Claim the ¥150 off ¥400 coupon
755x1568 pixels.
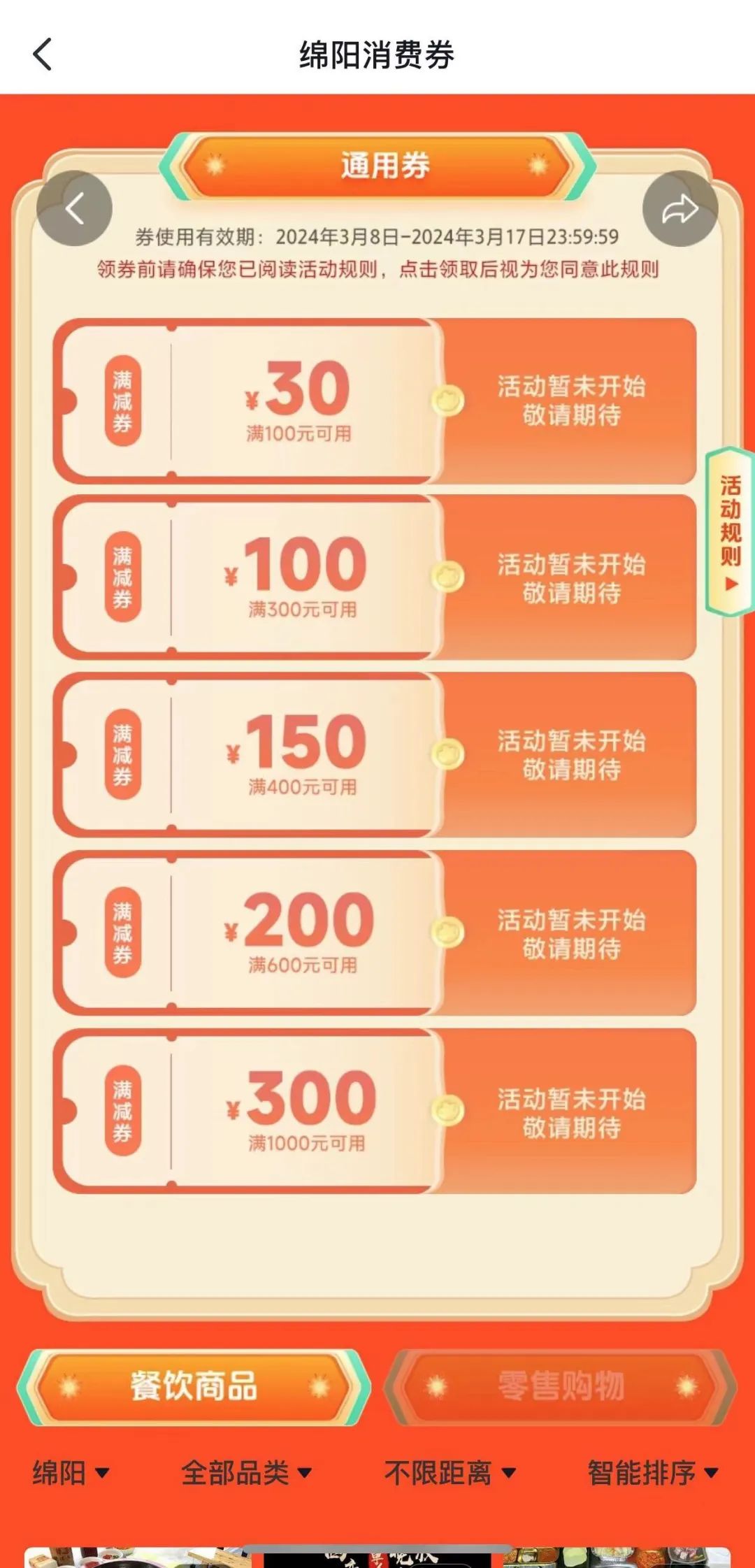[570, 755]
